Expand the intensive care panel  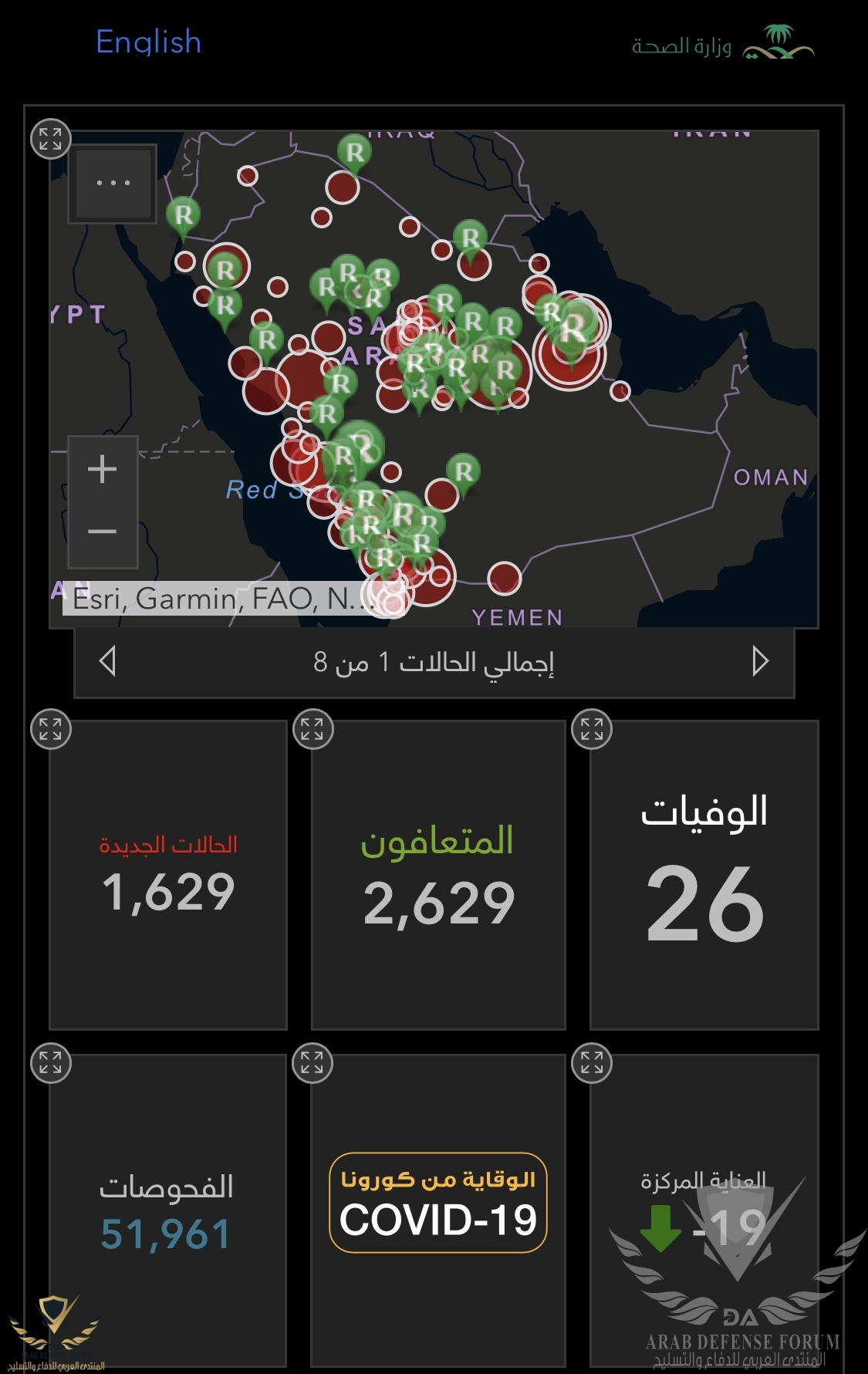coord(592,1063)
